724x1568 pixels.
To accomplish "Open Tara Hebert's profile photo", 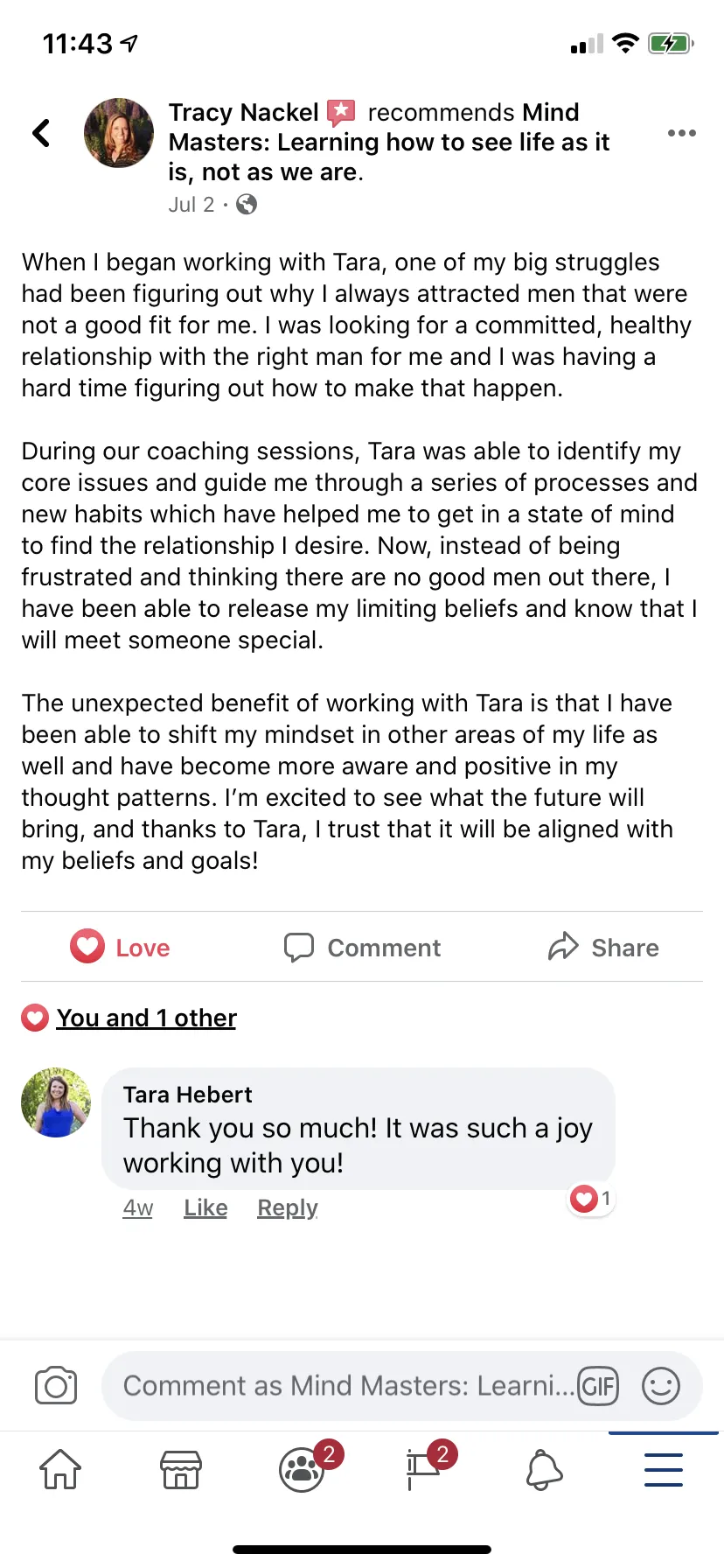I will click(56, 1102).
